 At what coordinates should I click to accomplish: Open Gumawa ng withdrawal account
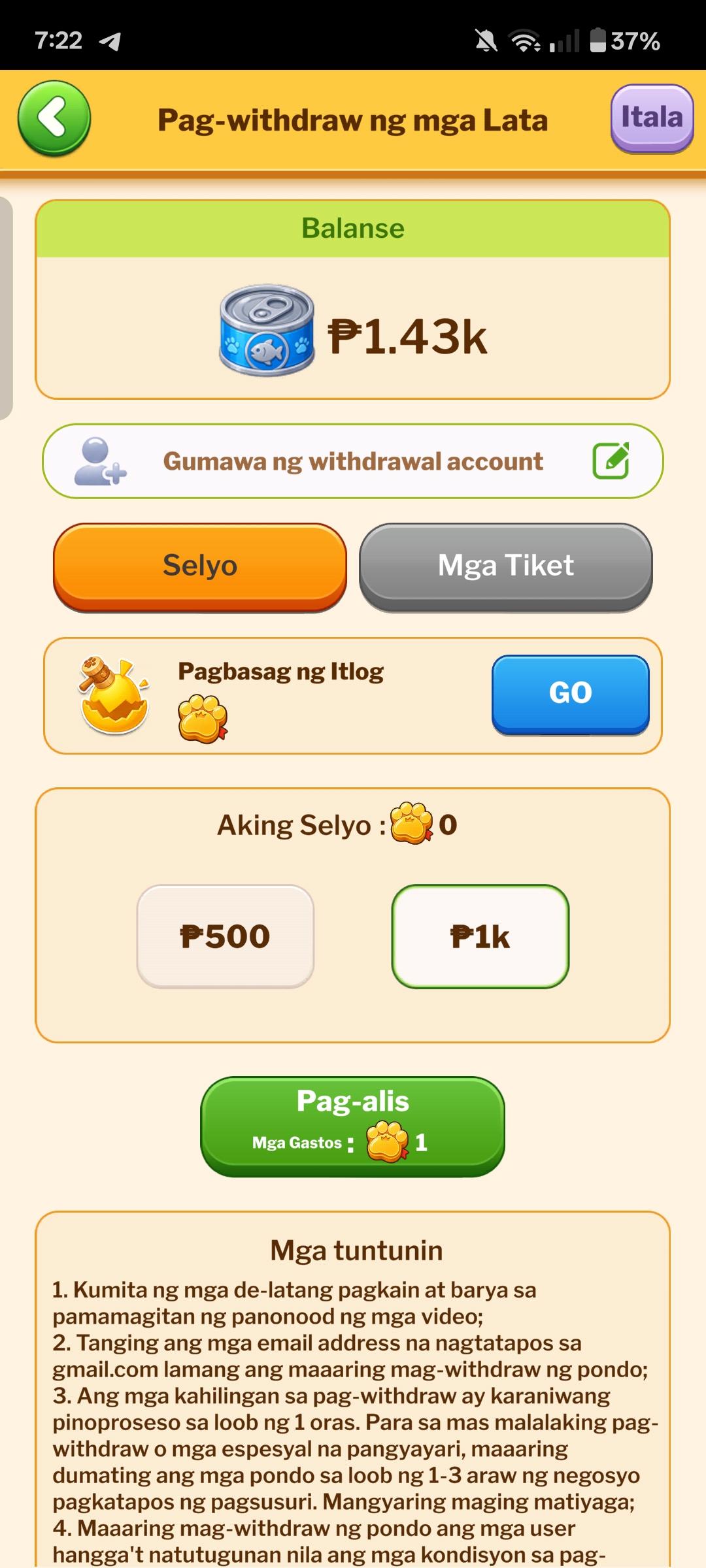click(353, 461)
